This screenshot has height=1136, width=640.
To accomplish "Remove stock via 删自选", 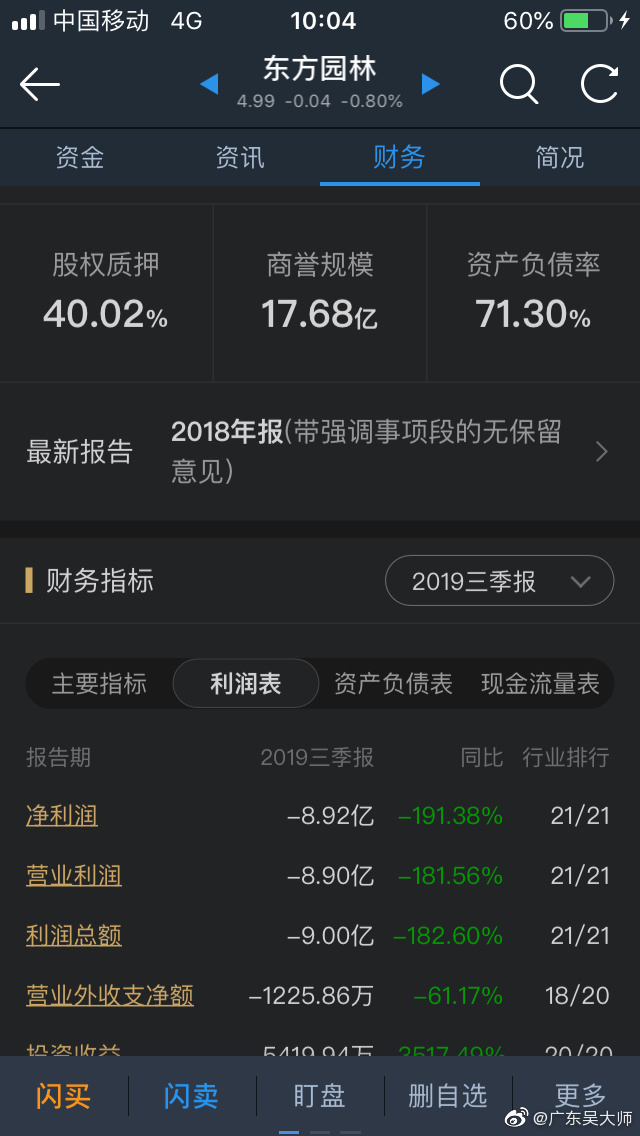I will [x=448, y=1095].
